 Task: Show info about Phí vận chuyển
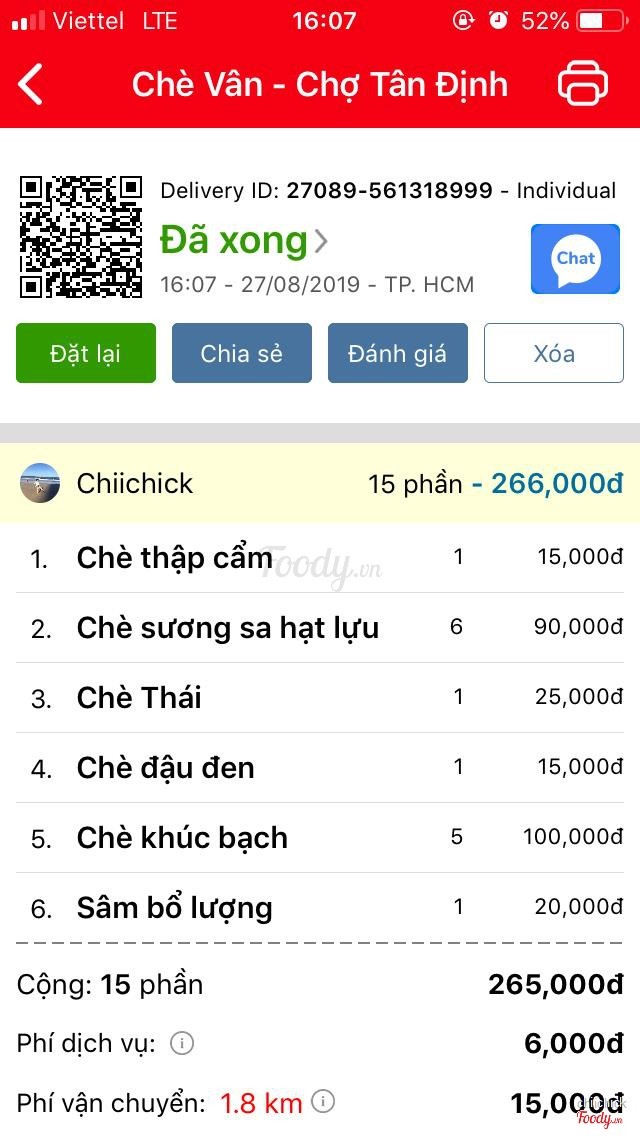323,1102
